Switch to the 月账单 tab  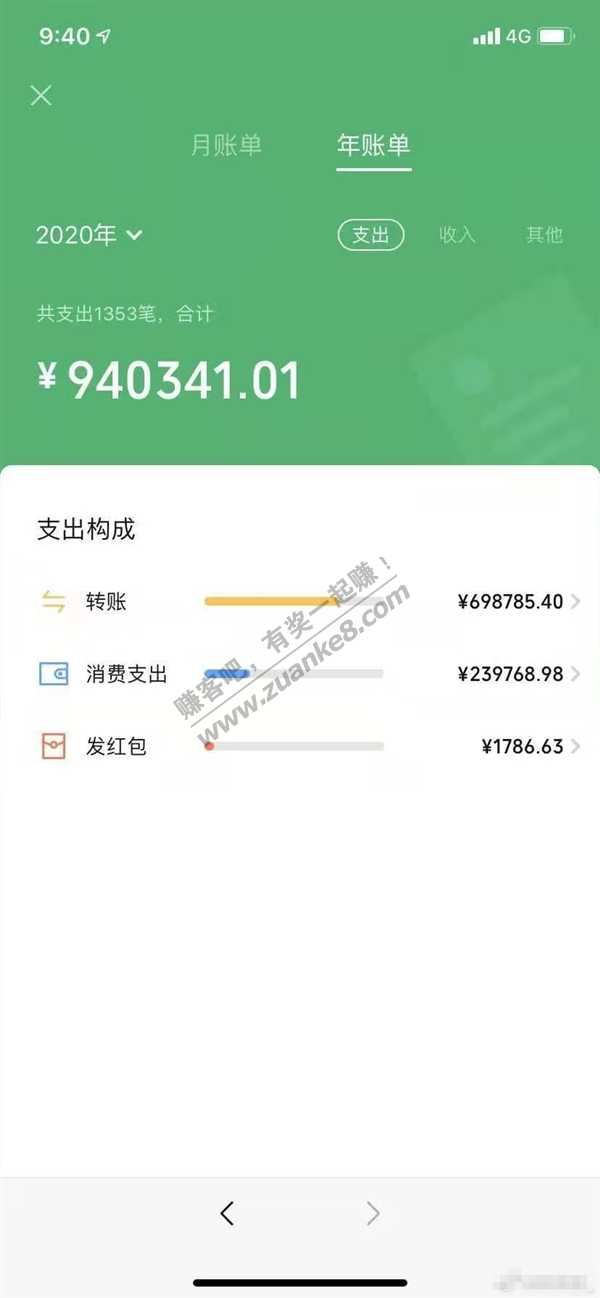pyautogui.click(x=226, y=145)
